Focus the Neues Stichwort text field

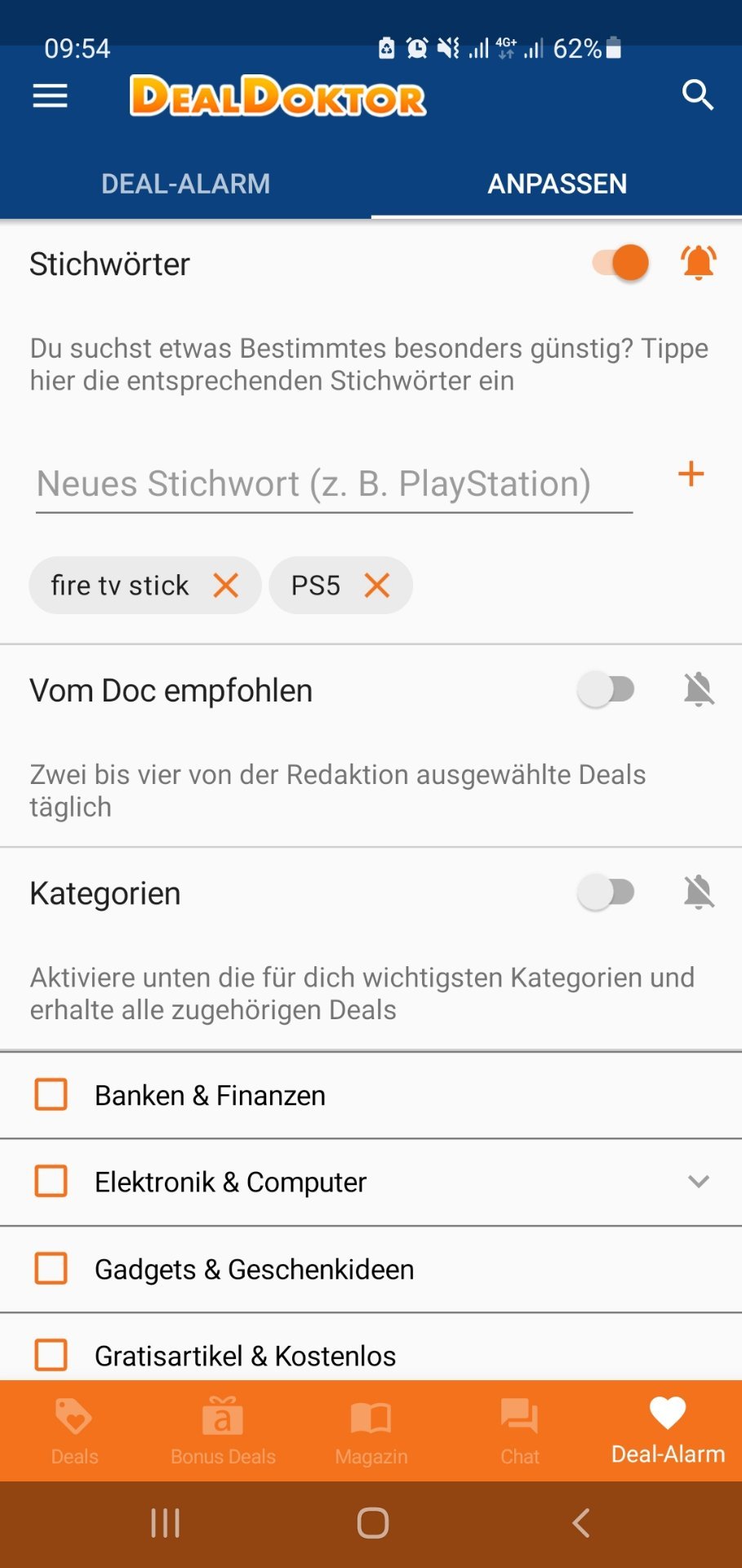click(334, 484)
